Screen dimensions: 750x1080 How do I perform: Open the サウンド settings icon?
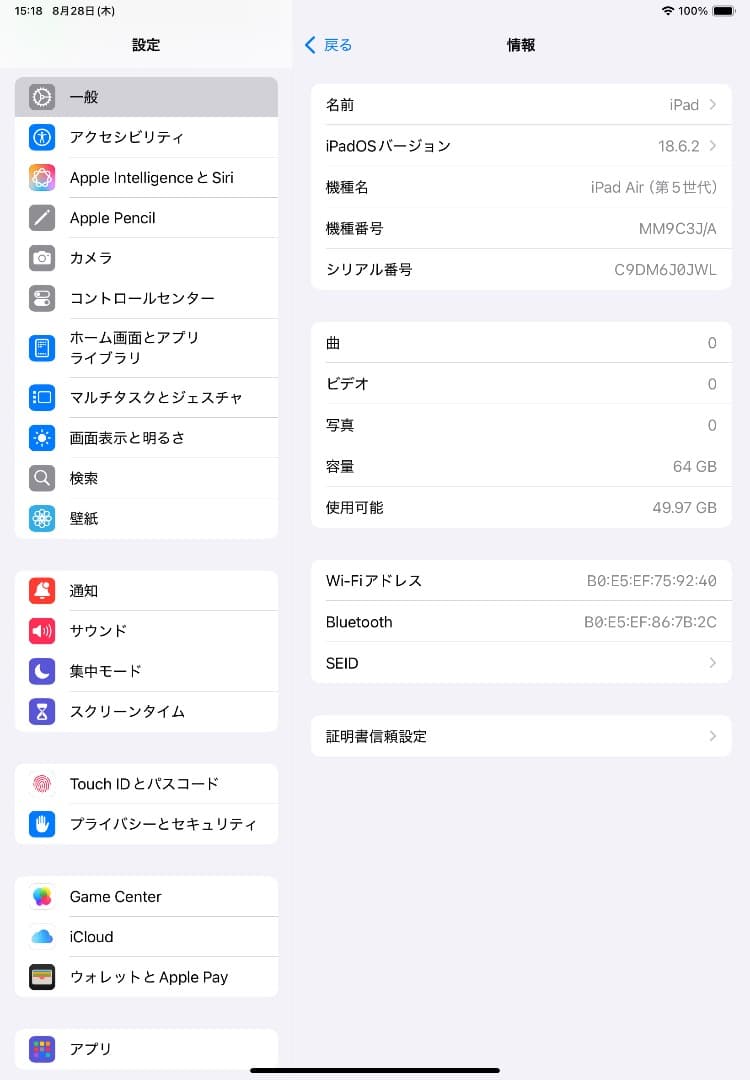coord(41,631)
